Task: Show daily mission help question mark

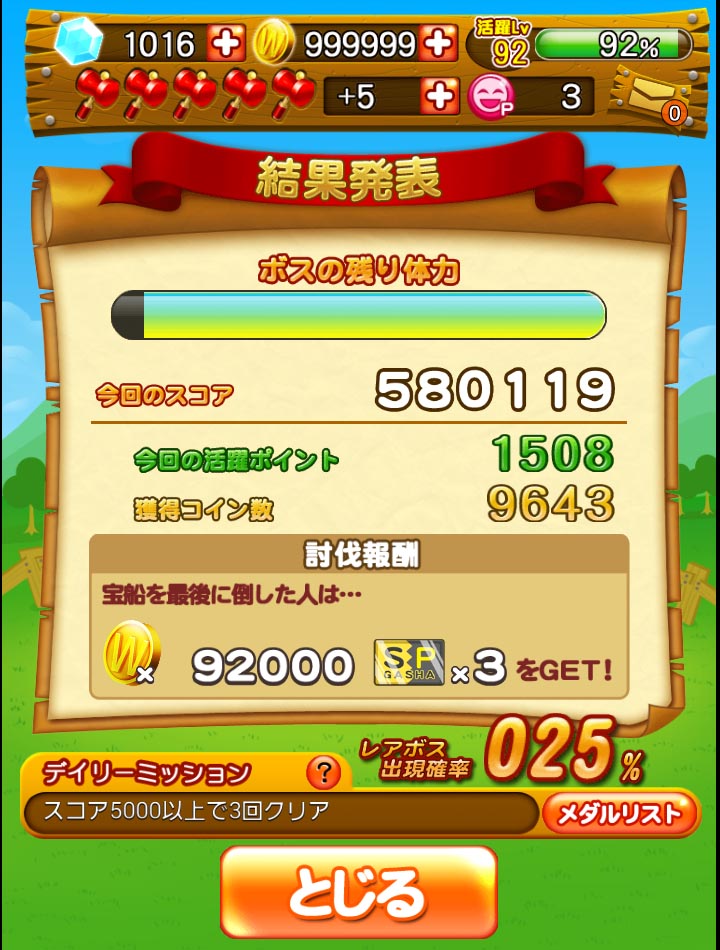Action: [x=322, y=772]
